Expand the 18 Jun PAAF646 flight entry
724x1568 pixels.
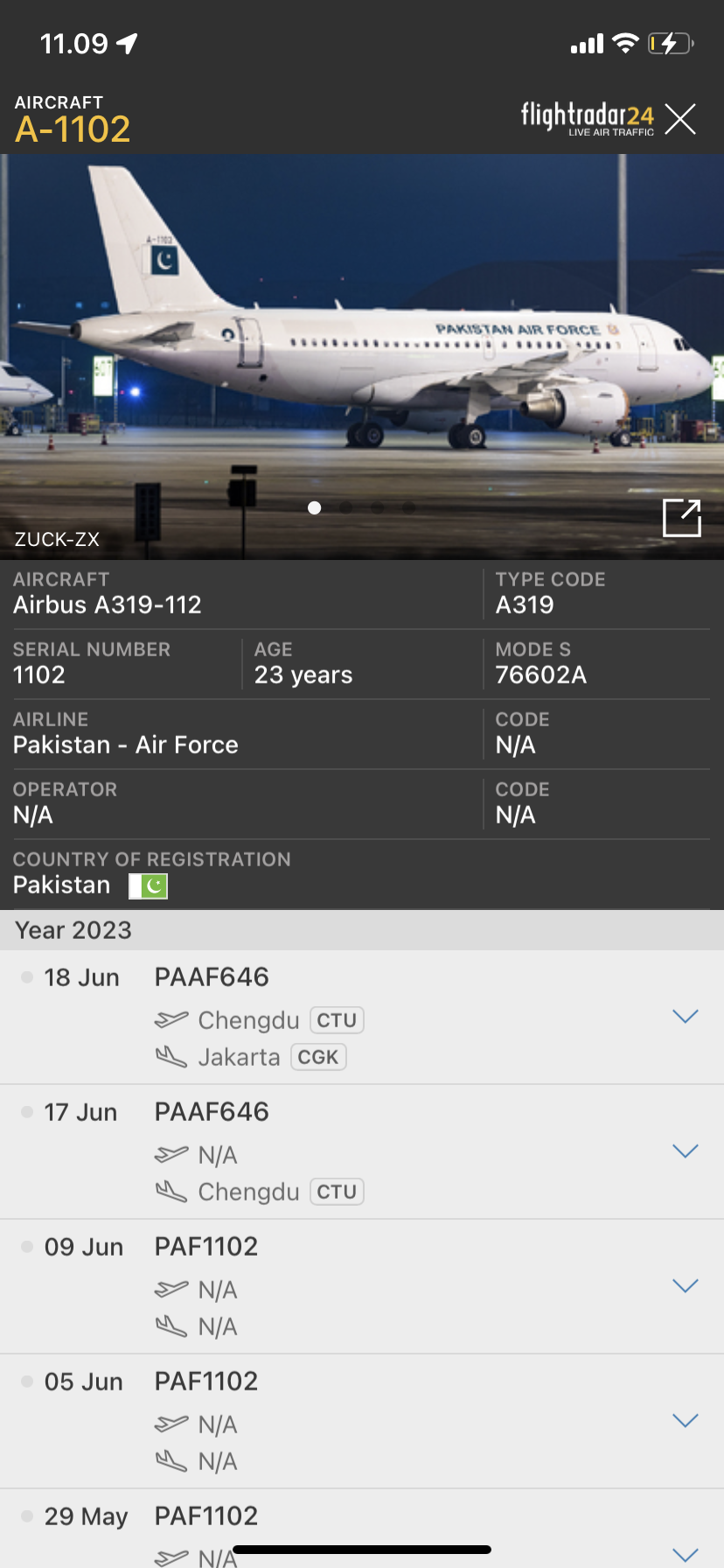pyautogui.click(x=685, y=1017)
